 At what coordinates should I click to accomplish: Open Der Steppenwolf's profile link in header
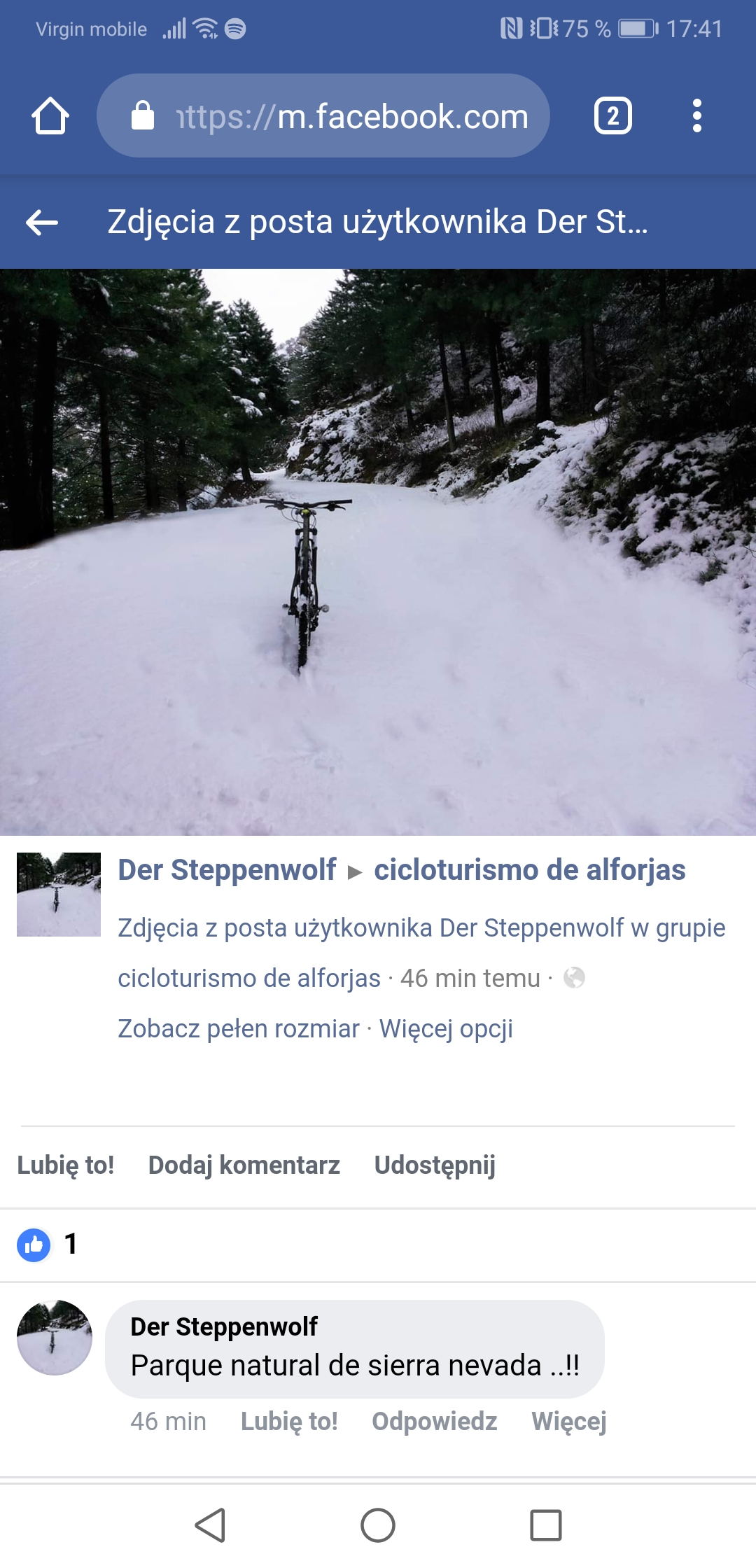click(227, 869)
